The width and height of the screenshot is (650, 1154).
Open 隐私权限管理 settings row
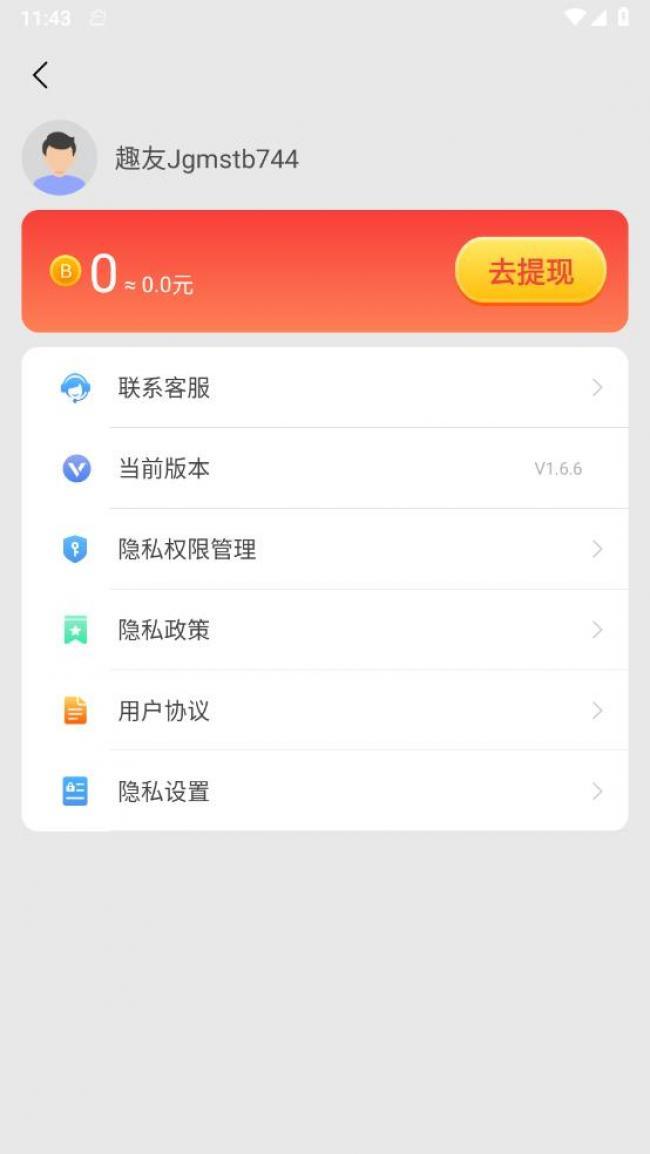pyautogui.click(x=325, y=549)
